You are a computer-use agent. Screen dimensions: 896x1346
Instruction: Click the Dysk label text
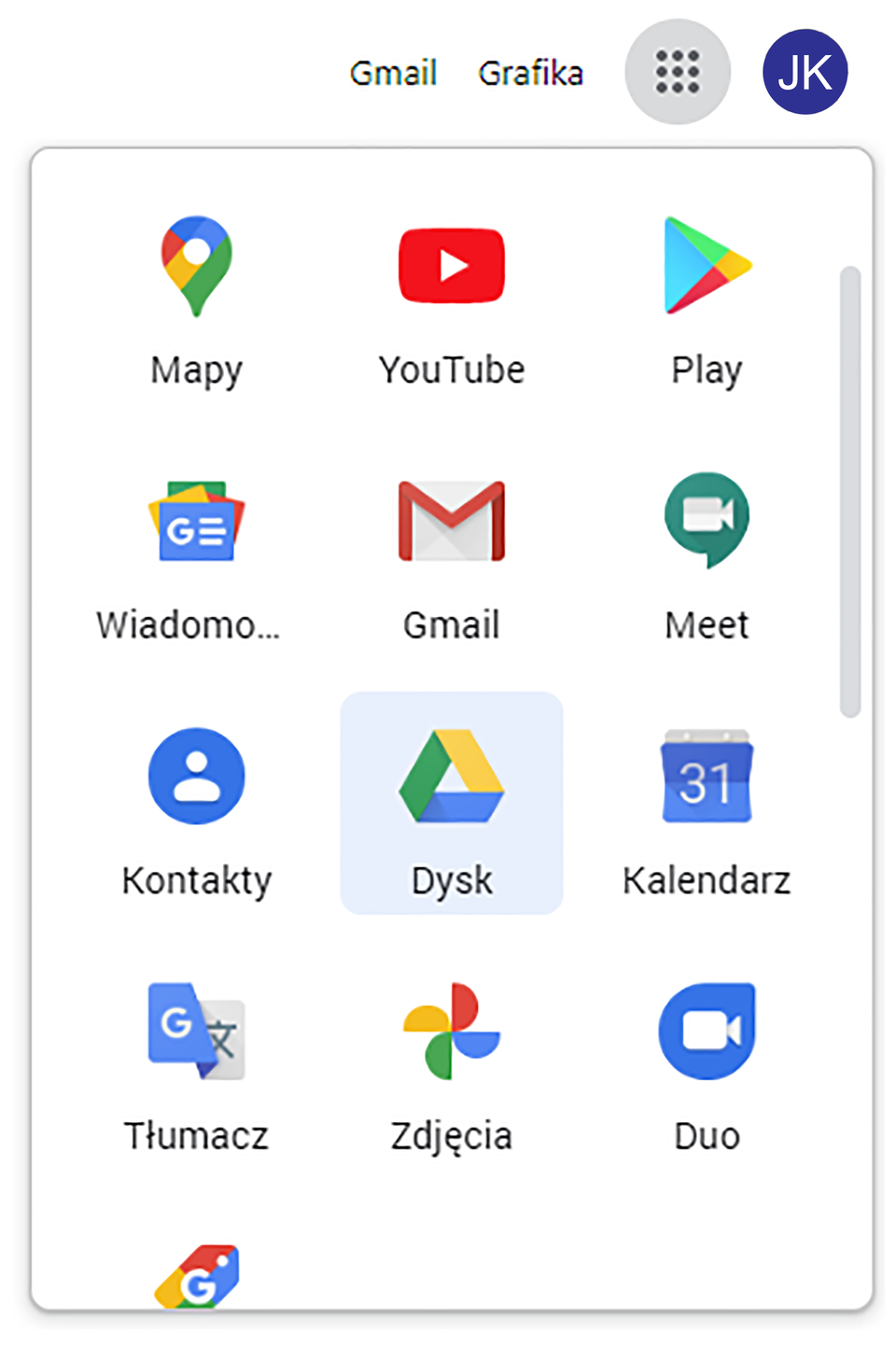(x=451, y=878)
